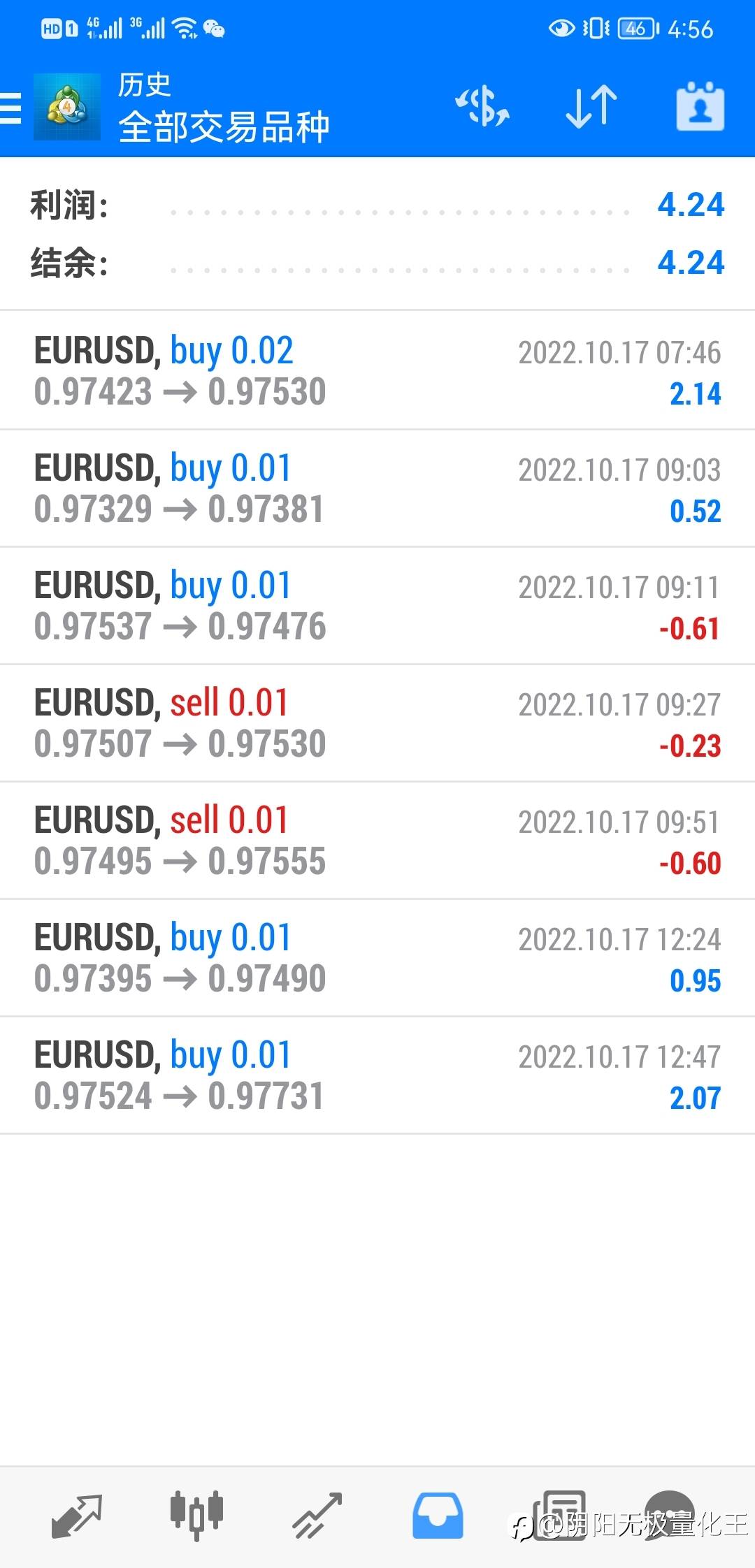View details of the 09:51 EURUSD sell trade
This screenshot has width=755, height=1568.
(x=377, y=841)
